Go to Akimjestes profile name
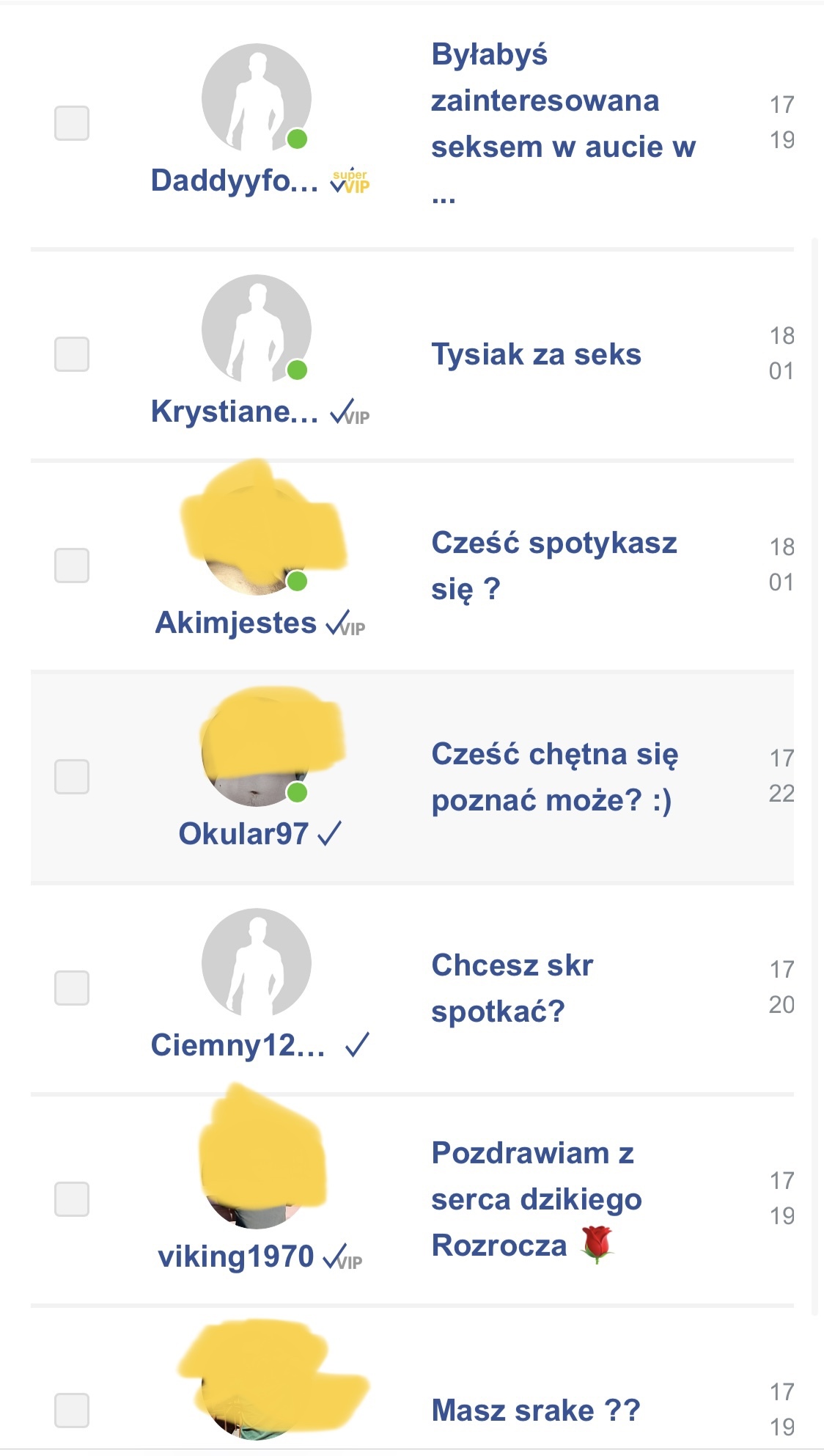 point(235,623)
